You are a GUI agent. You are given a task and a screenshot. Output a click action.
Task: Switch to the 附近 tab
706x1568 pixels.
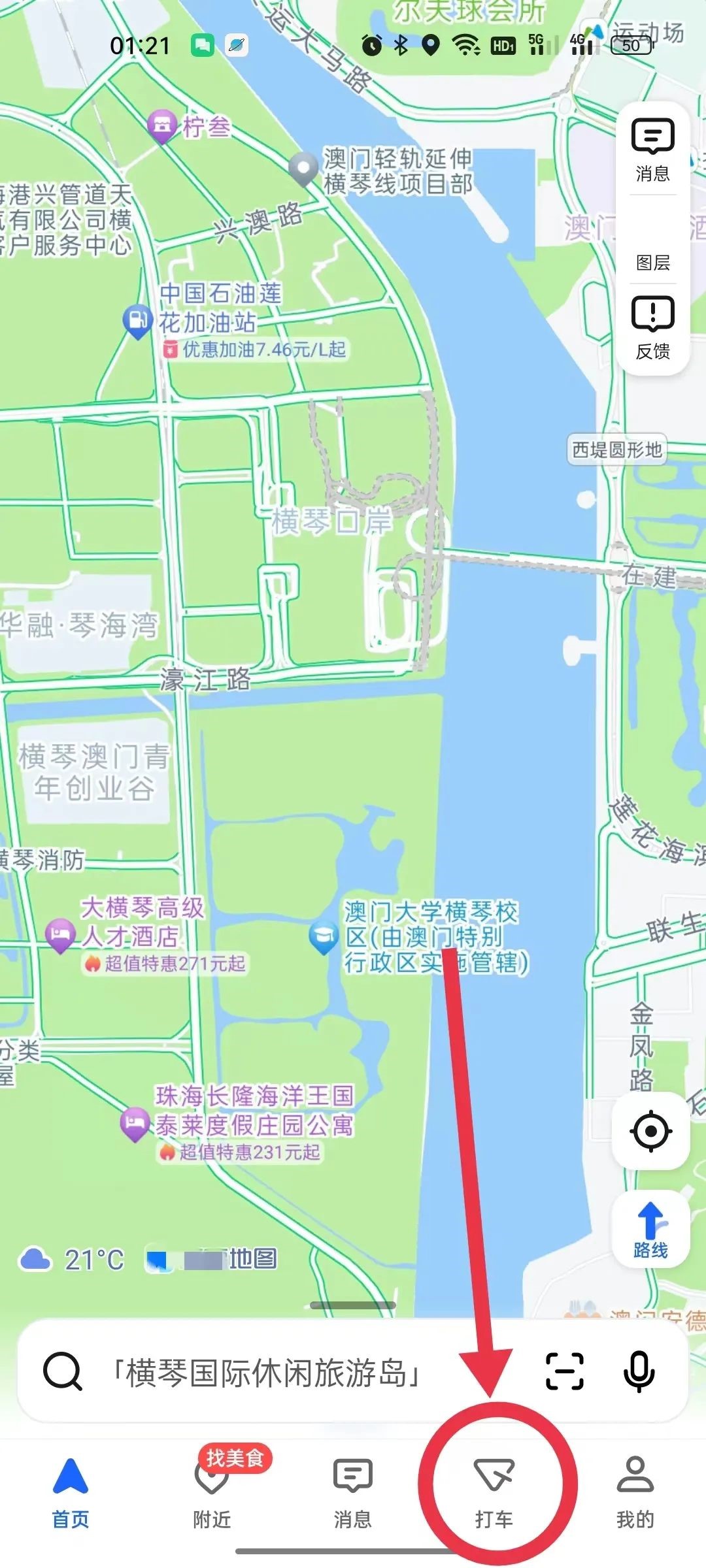click(212, 1495)
